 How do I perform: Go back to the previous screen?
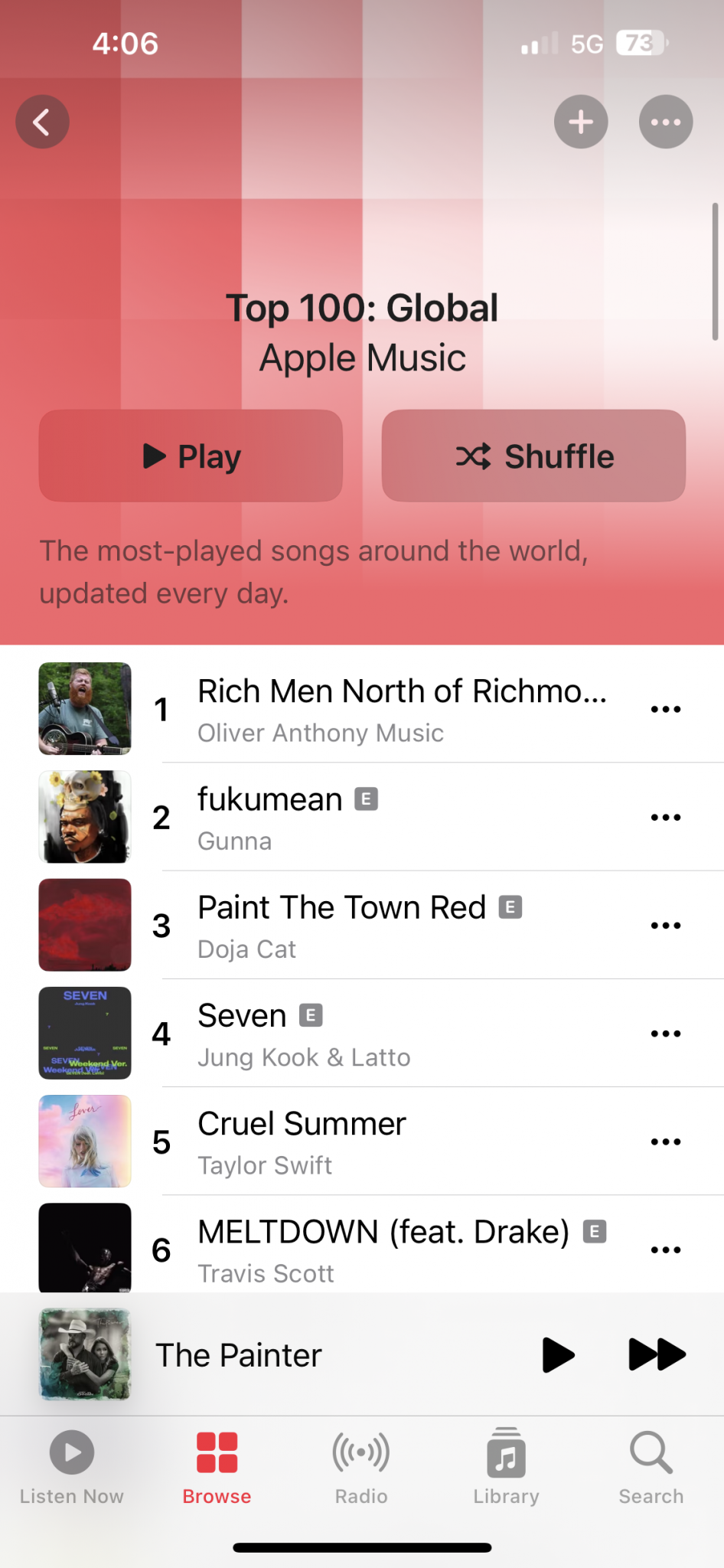tap(42, 122)
